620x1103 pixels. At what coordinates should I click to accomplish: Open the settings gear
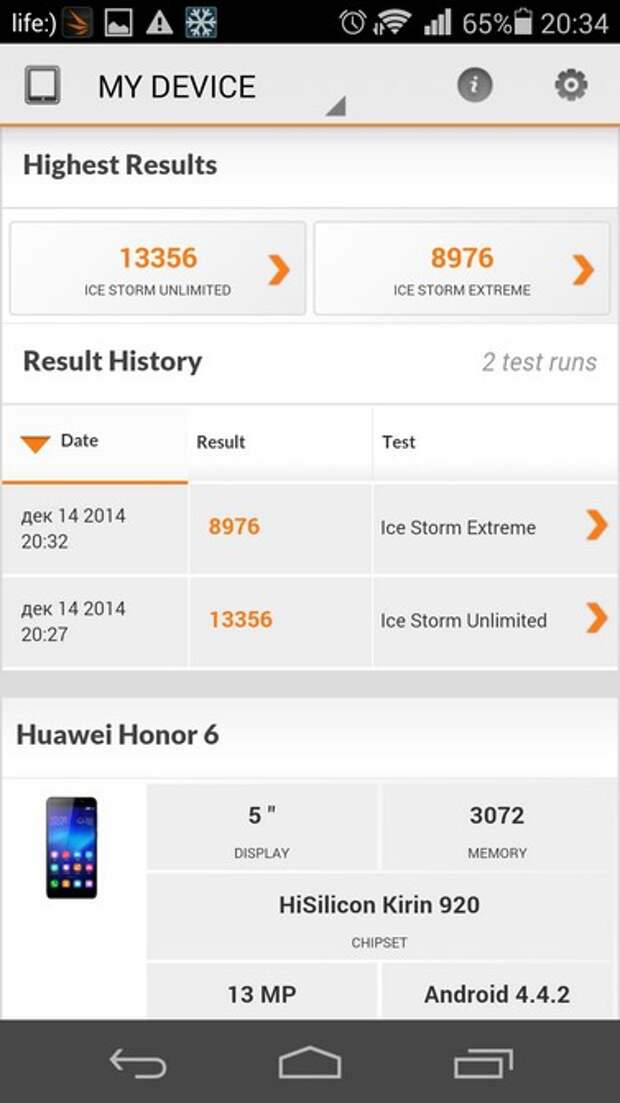click(571, 86)
